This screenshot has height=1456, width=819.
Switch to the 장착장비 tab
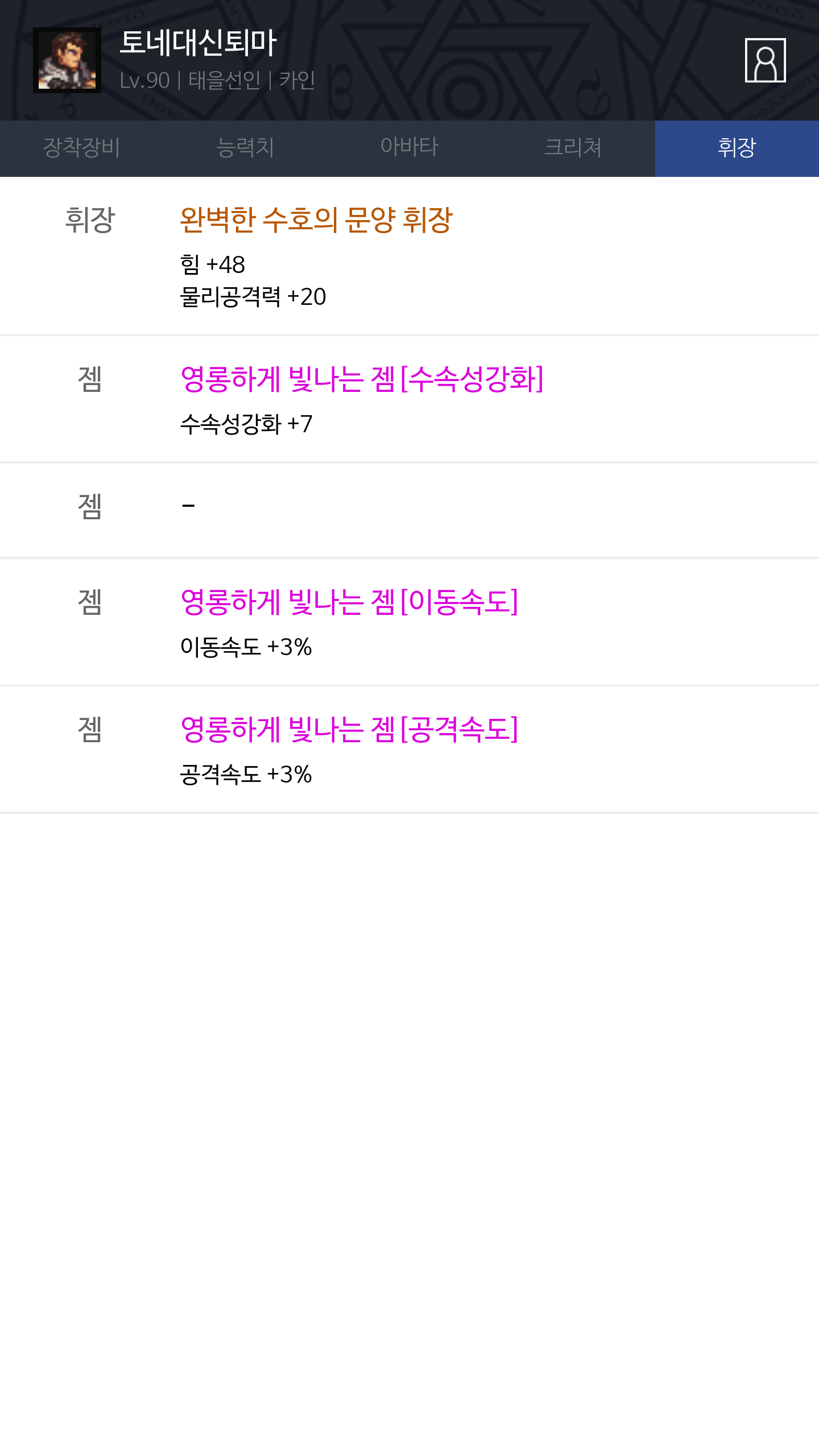click(x=82, y=148)
